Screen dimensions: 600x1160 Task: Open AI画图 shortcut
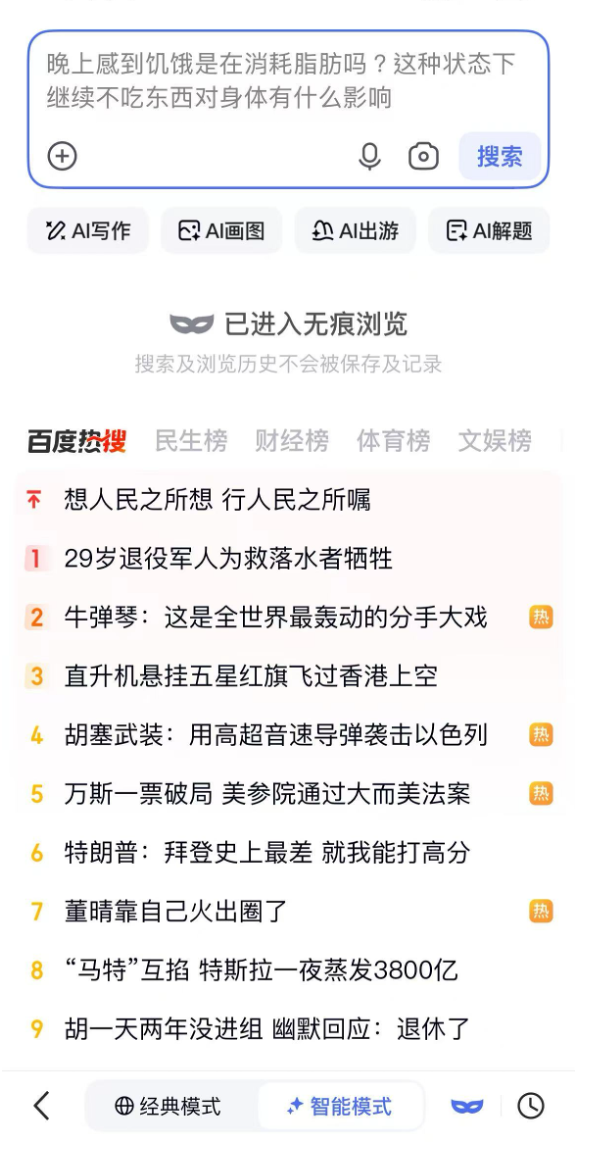click(x=221, y=231)
